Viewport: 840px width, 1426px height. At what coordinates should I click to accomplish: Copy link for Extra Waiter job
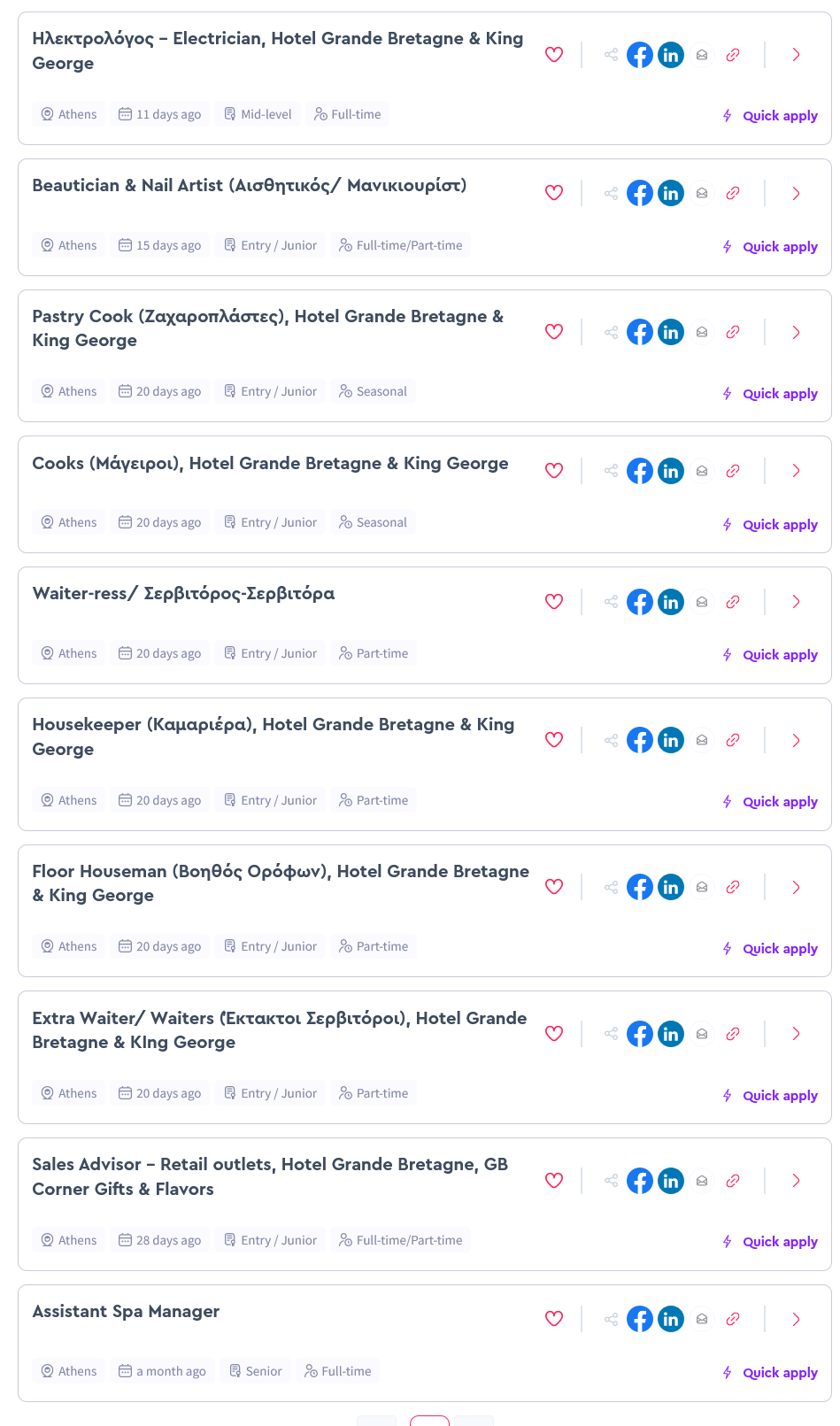(x=733, y=1034)
